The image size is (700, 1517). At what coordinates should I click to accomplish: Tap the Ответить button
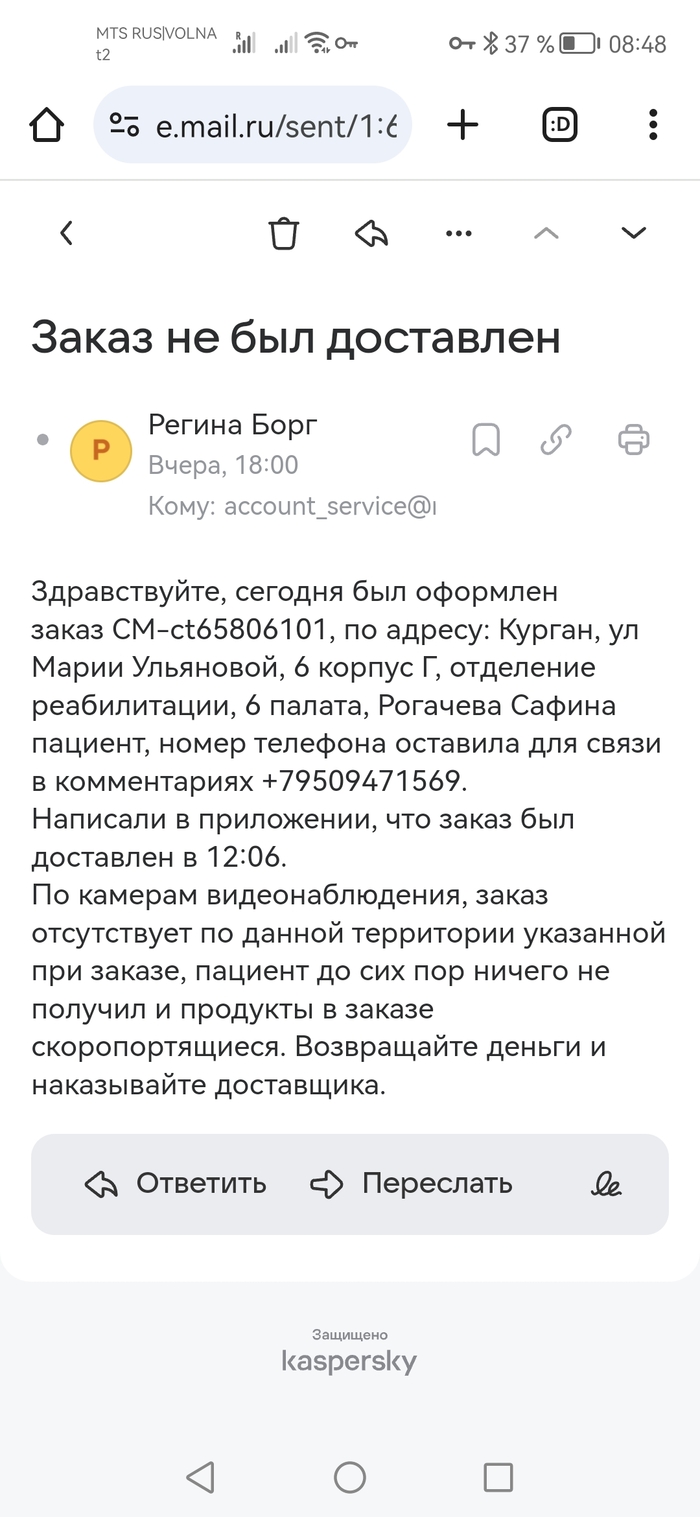coord(176,1185)
